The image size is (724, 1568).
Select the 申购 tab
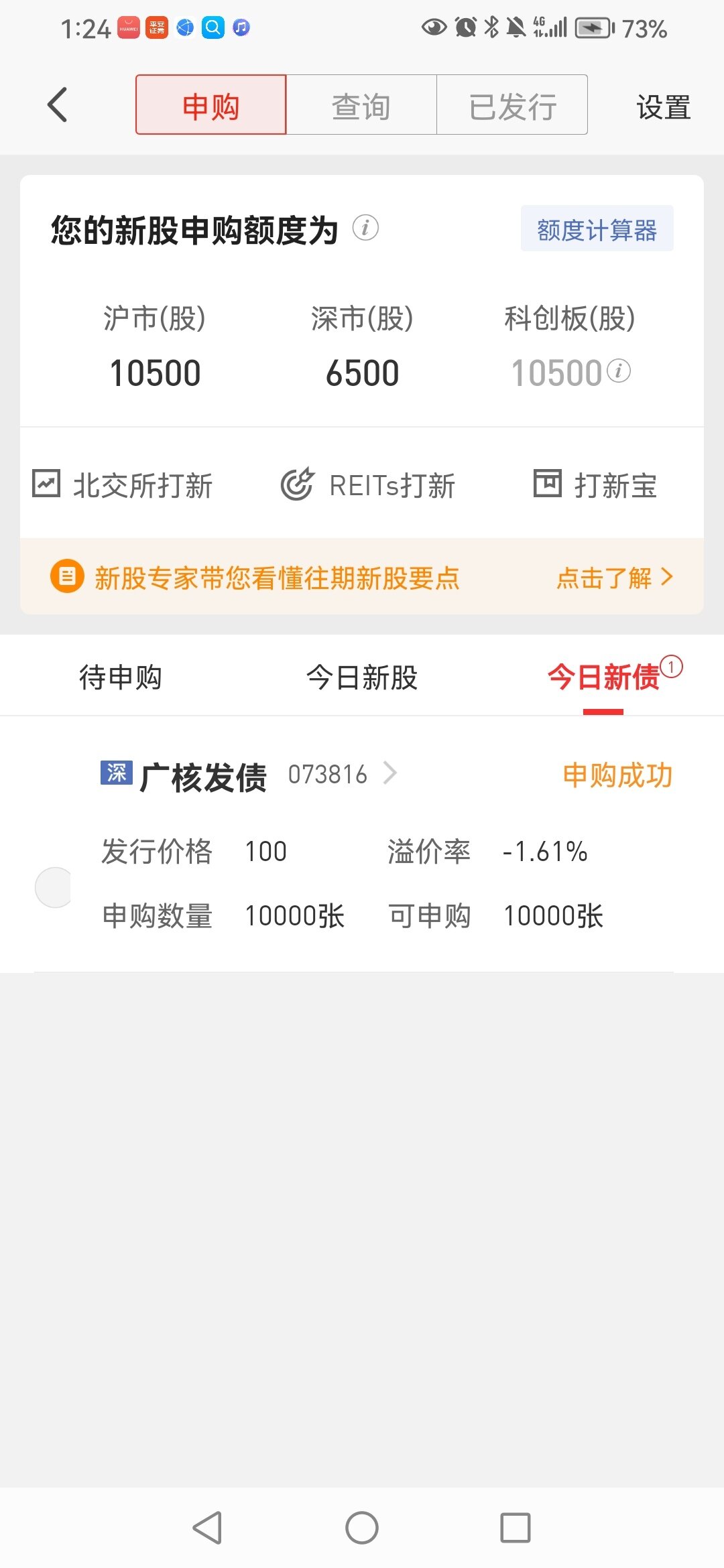[210, 105]
